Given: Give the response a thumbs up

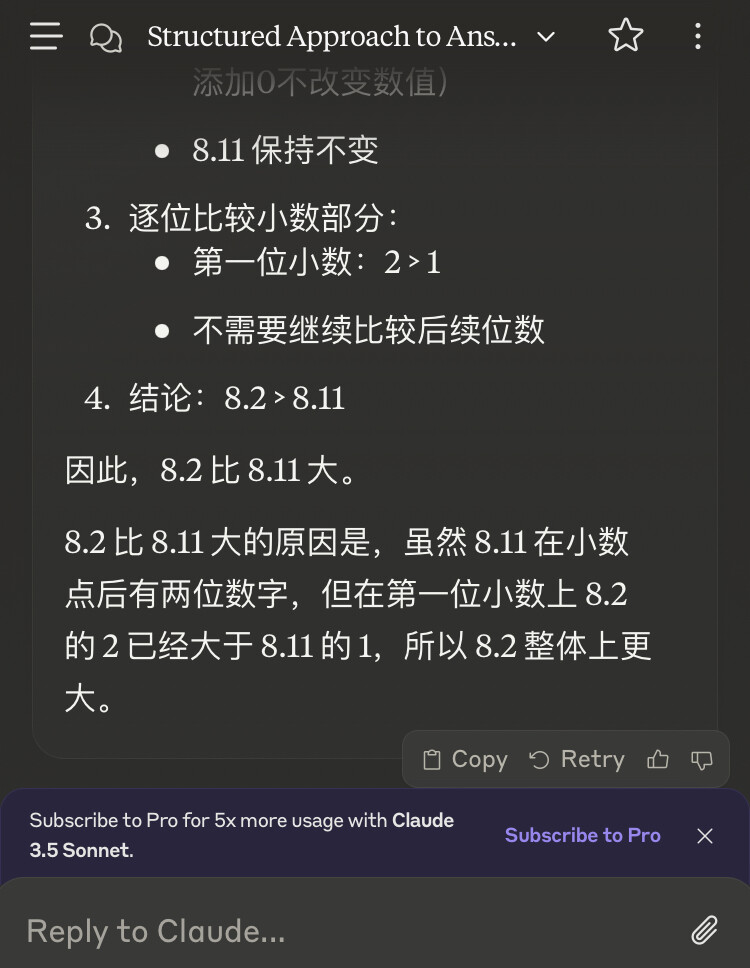Looking at the screenshot, I should [657, 759].
